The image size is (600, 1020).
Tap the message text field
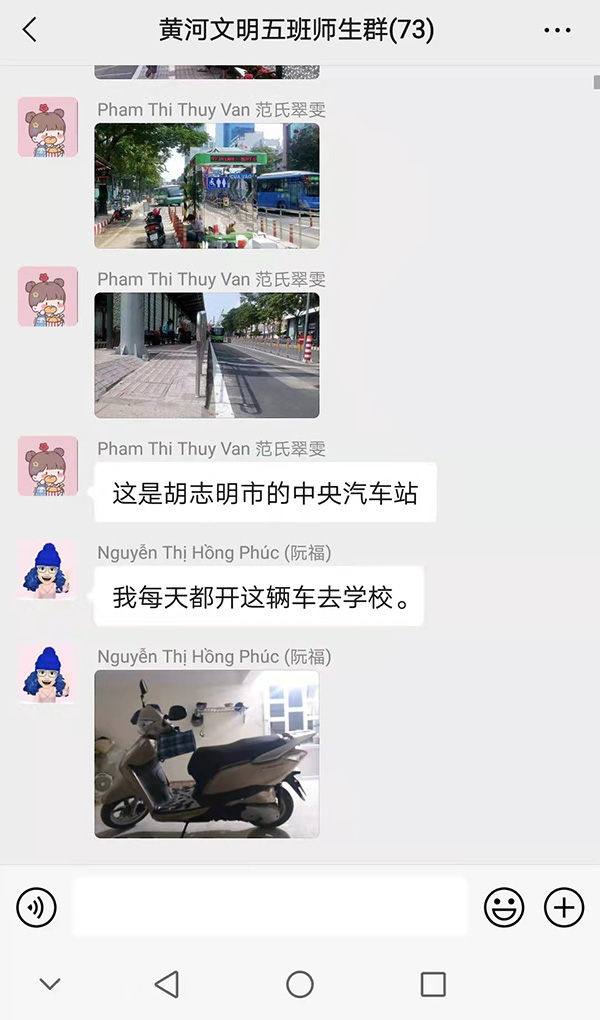click(270, 907)
